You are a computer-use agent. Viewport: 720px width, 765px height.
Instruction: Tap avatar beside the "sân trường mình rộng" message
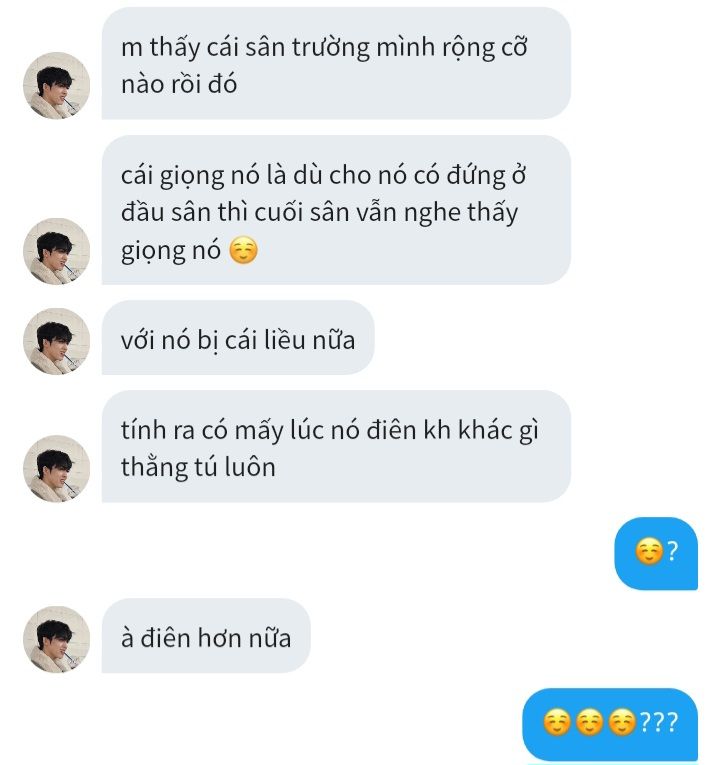click(x=57, y=86)
